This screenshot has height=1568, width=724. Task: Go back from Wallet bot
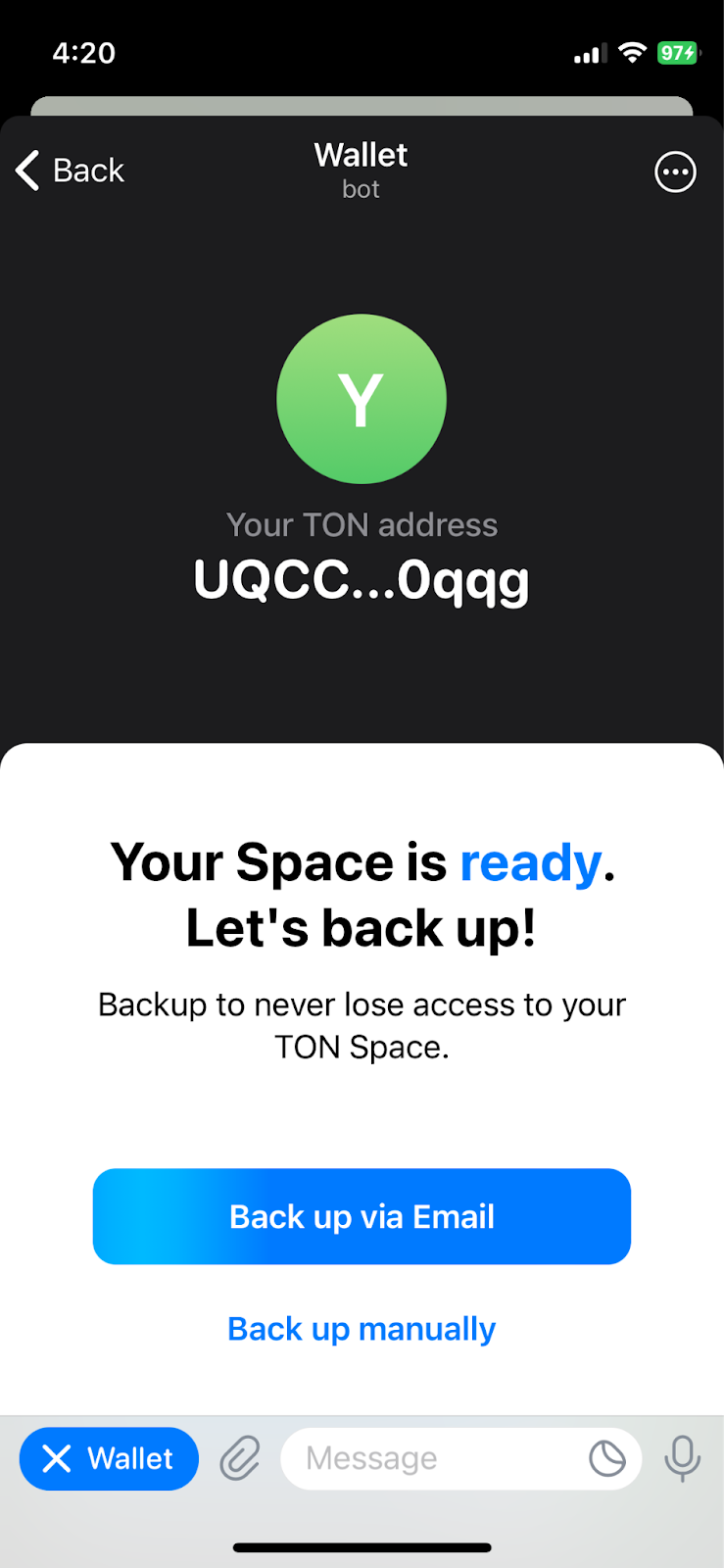(70, 171)
